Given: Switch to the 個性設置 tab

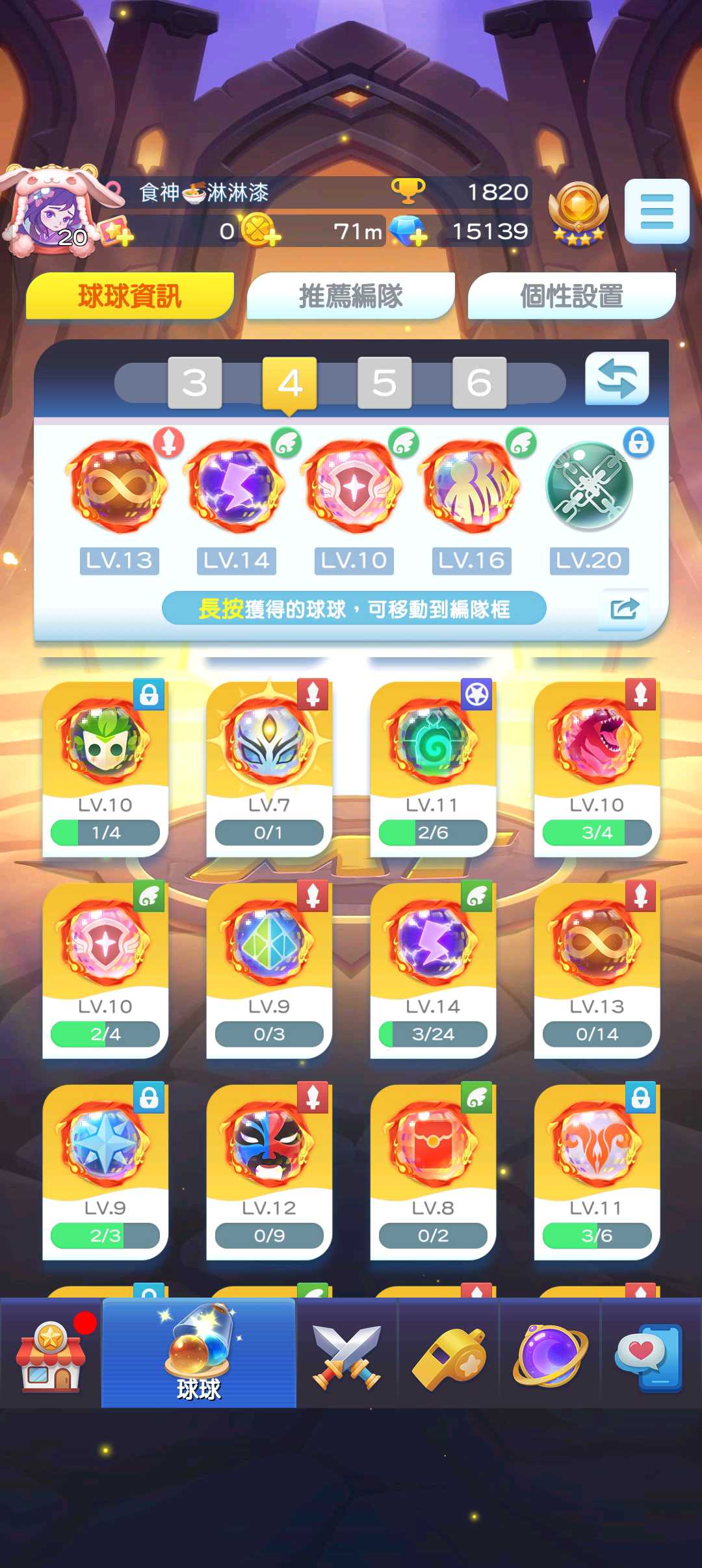Looking at the screenshot, I should [571, 296].
